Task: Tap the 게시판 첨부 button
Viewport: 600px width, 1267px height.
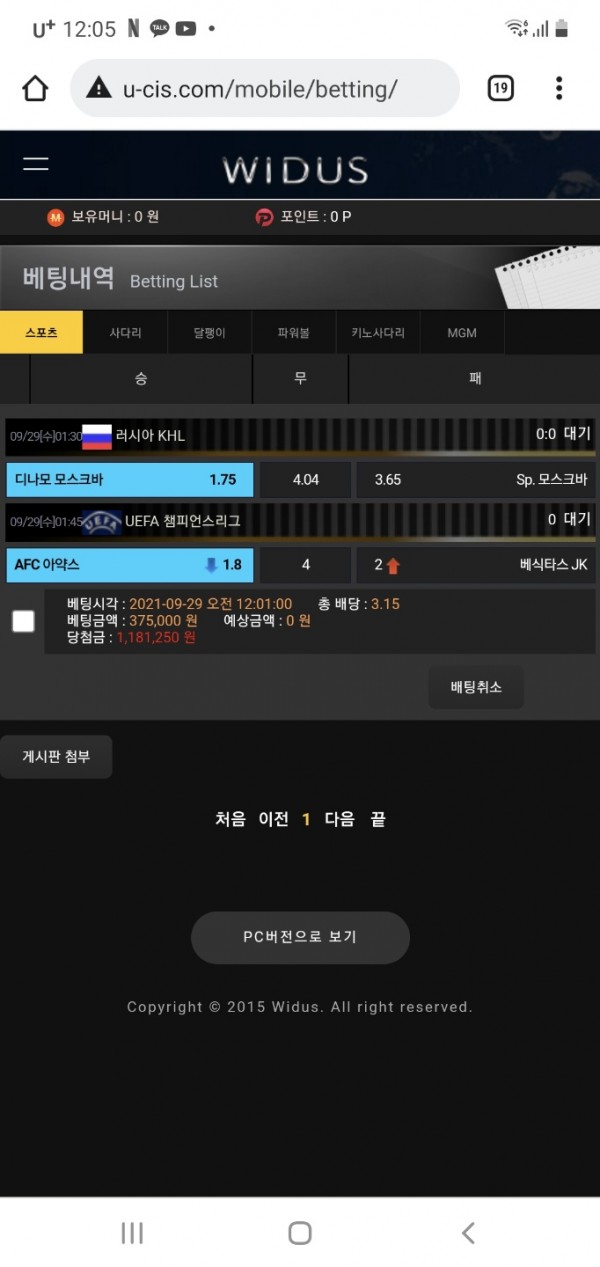Action: [56, 757]
